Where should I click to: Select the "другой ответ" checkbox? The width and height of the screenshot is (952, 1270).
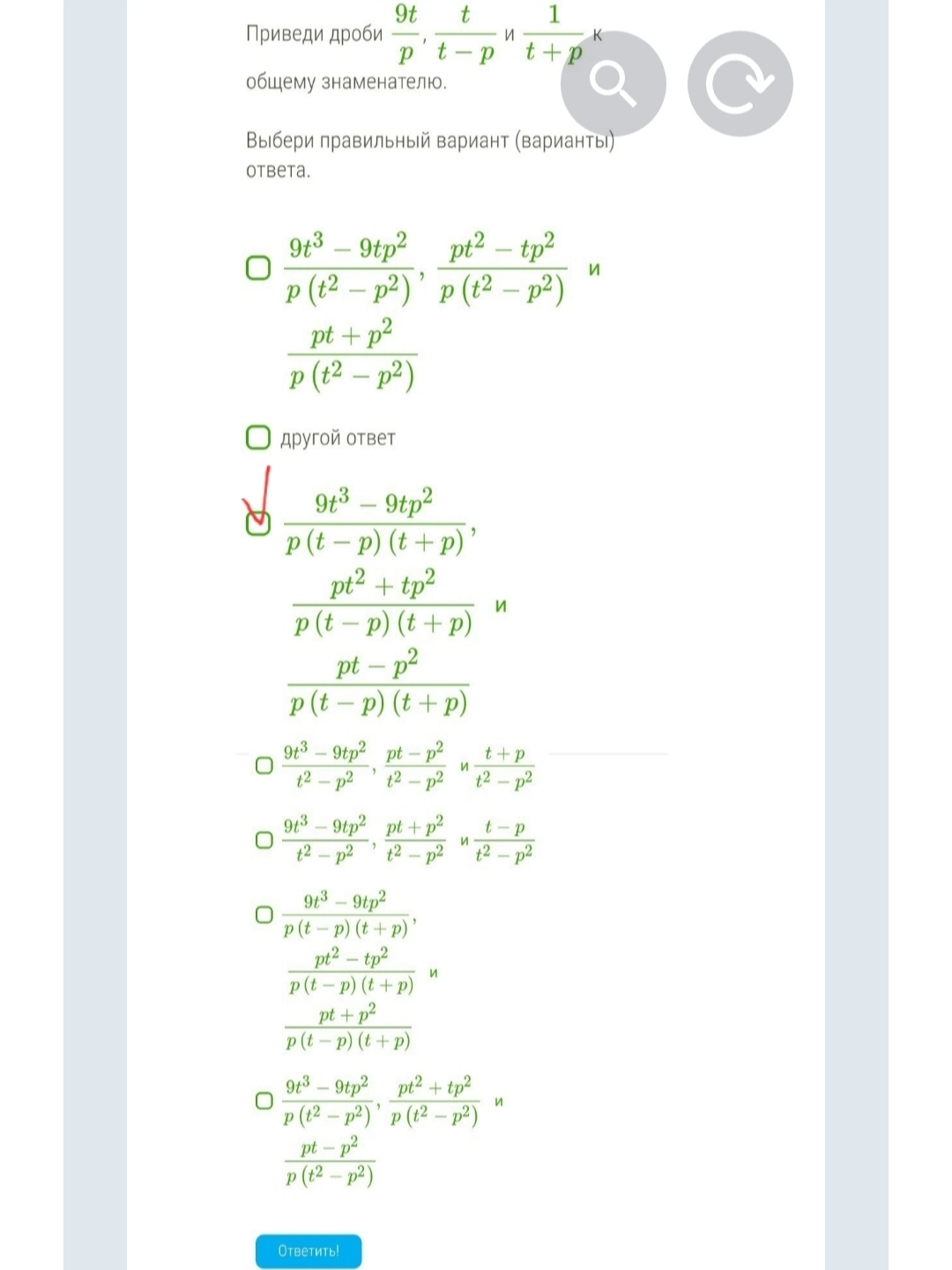(257, 437)
